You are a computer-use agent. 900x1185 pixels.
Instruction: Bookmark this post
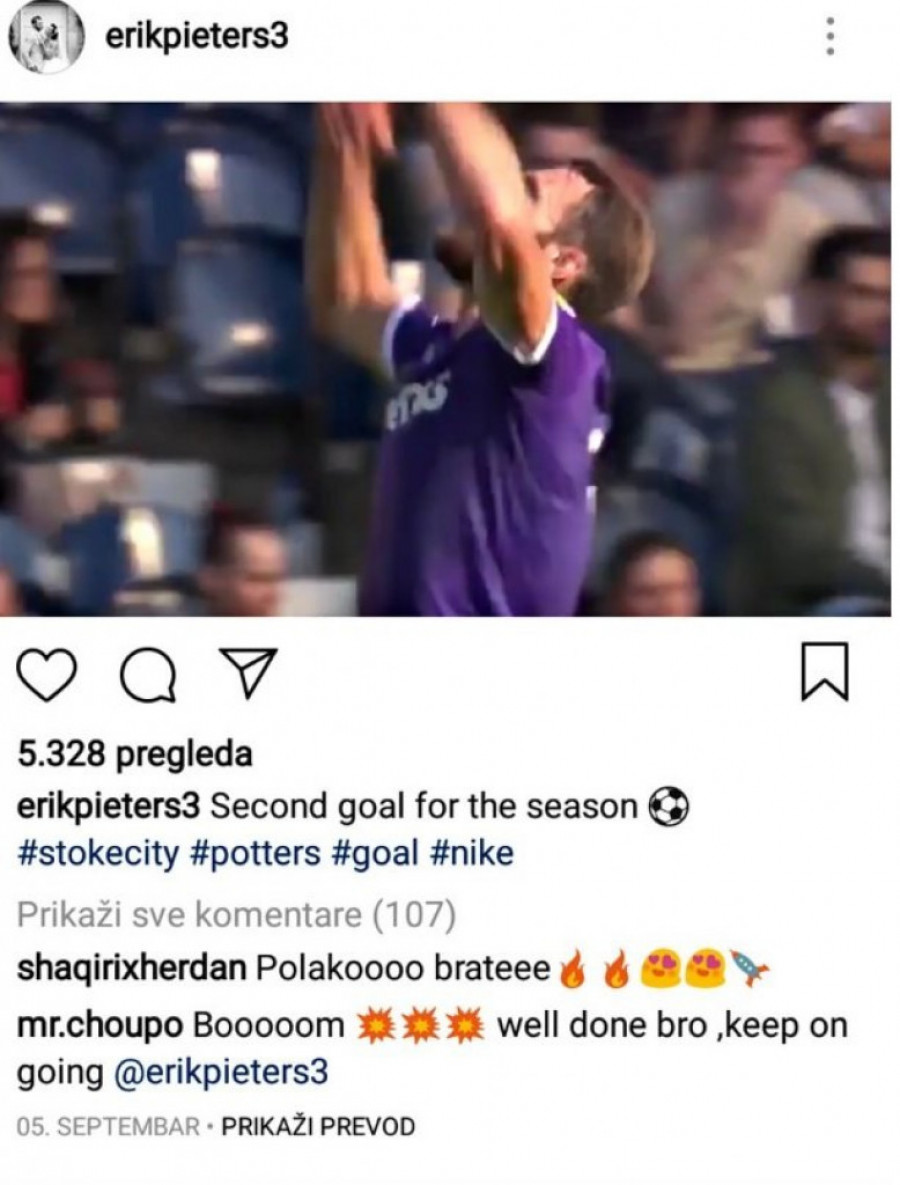pyautogui.click(x=824, y=673)
